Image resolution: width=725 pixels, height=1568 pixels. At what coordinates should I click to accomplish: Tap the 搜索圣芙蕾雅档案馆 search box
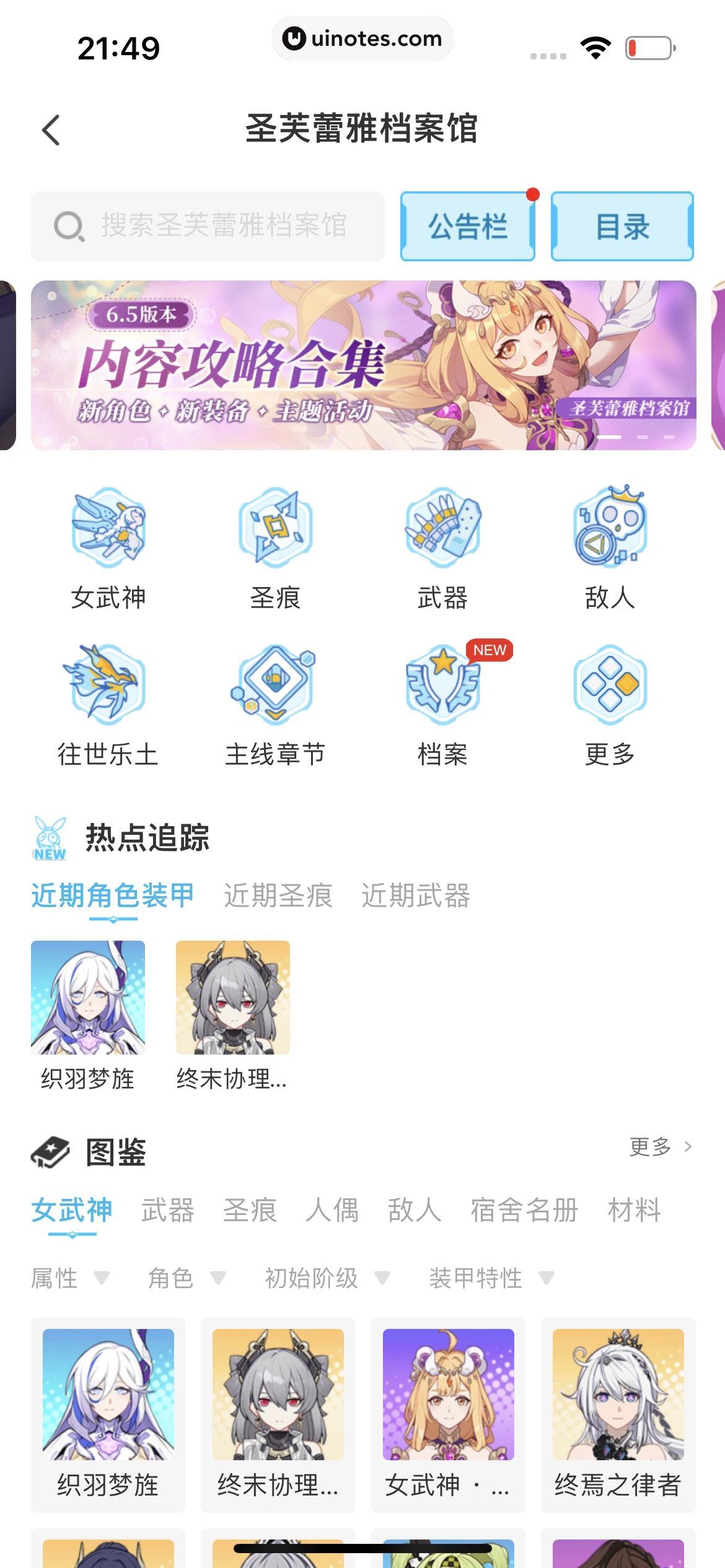pyautogui.click(x=208, y=226)
